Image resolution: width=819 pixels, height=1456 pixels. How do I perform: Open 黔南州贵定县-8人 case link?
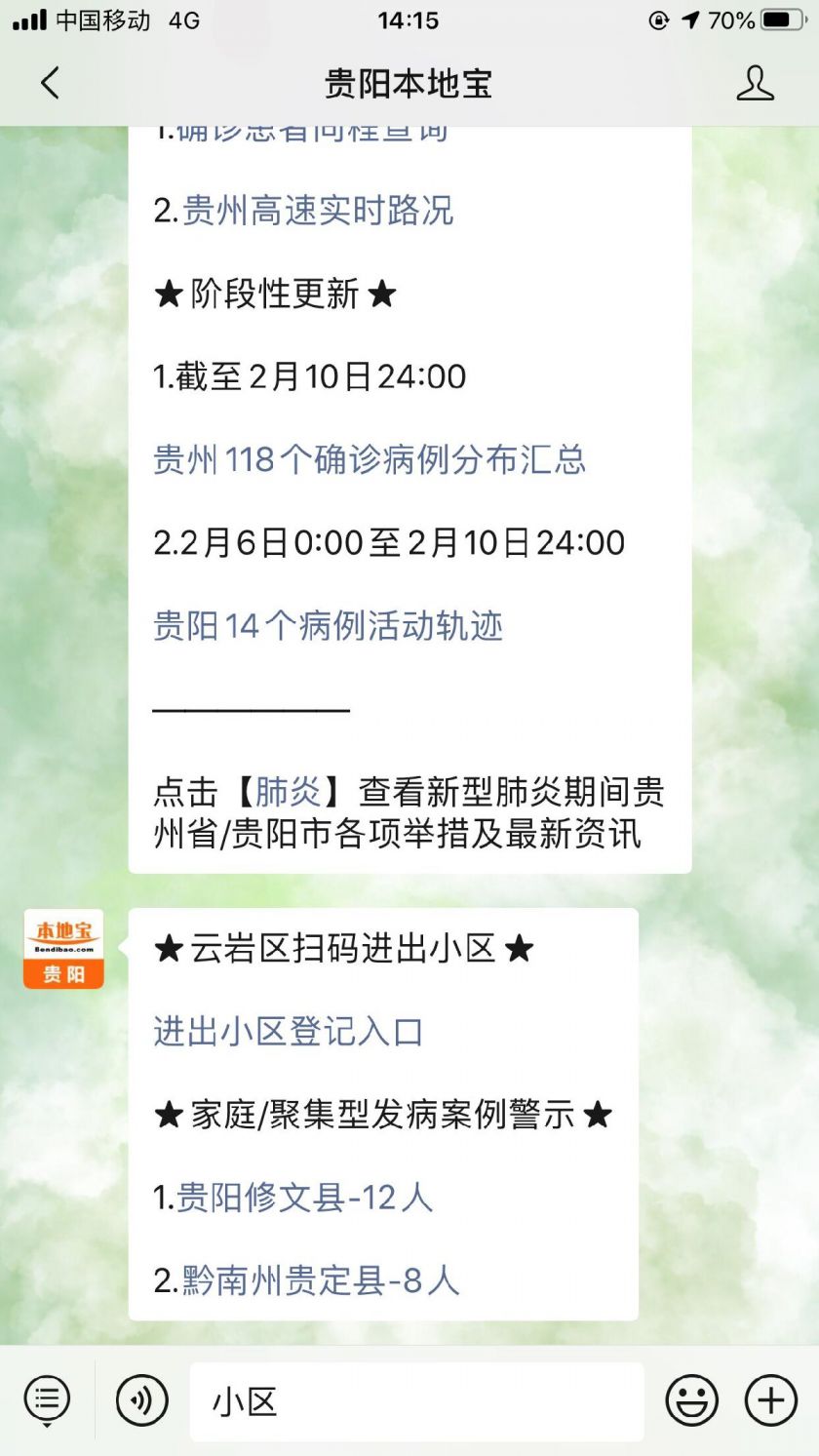pyautogui.click(x=320, y=1280)
